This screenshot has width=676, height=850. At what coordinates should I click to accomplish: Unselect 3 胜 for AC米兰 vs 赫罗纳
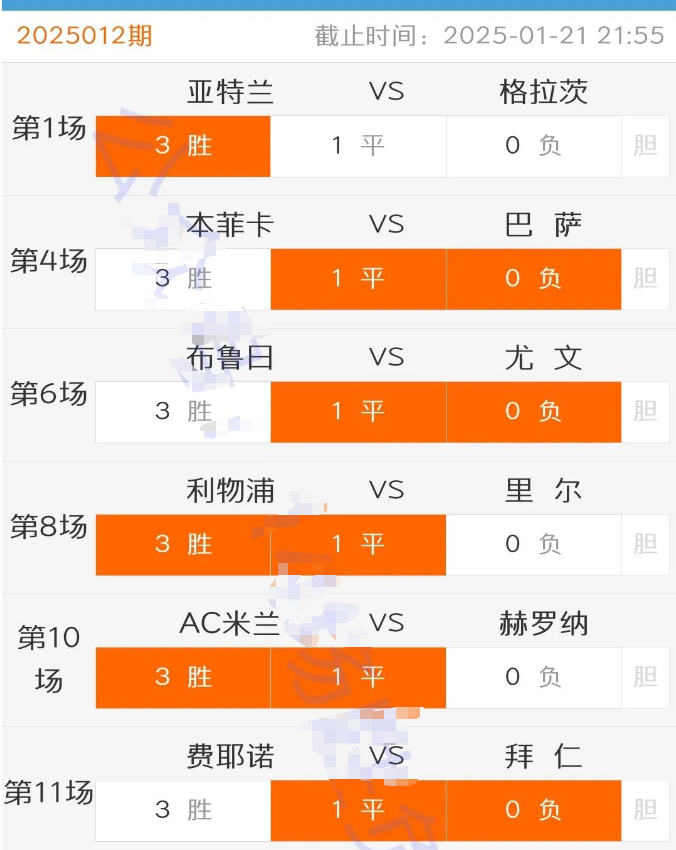pos(183,677)
